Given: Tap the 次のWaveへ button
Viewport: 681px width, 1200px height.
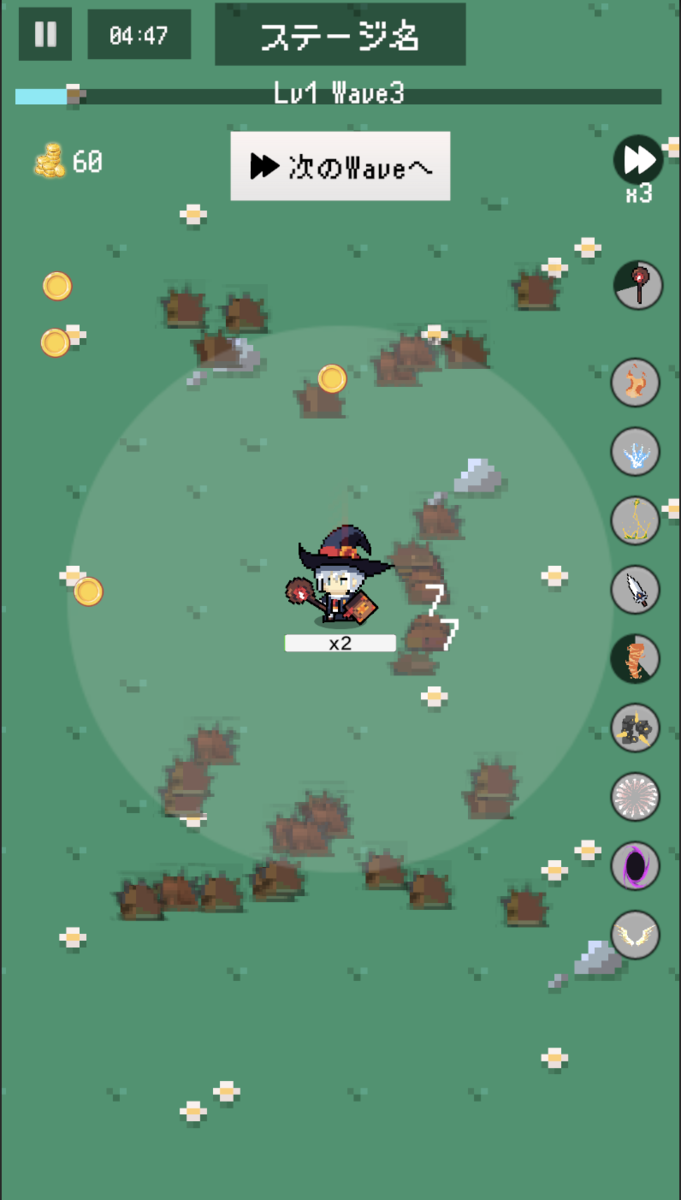Looking at the screenshot, I should tap(340, 166).
